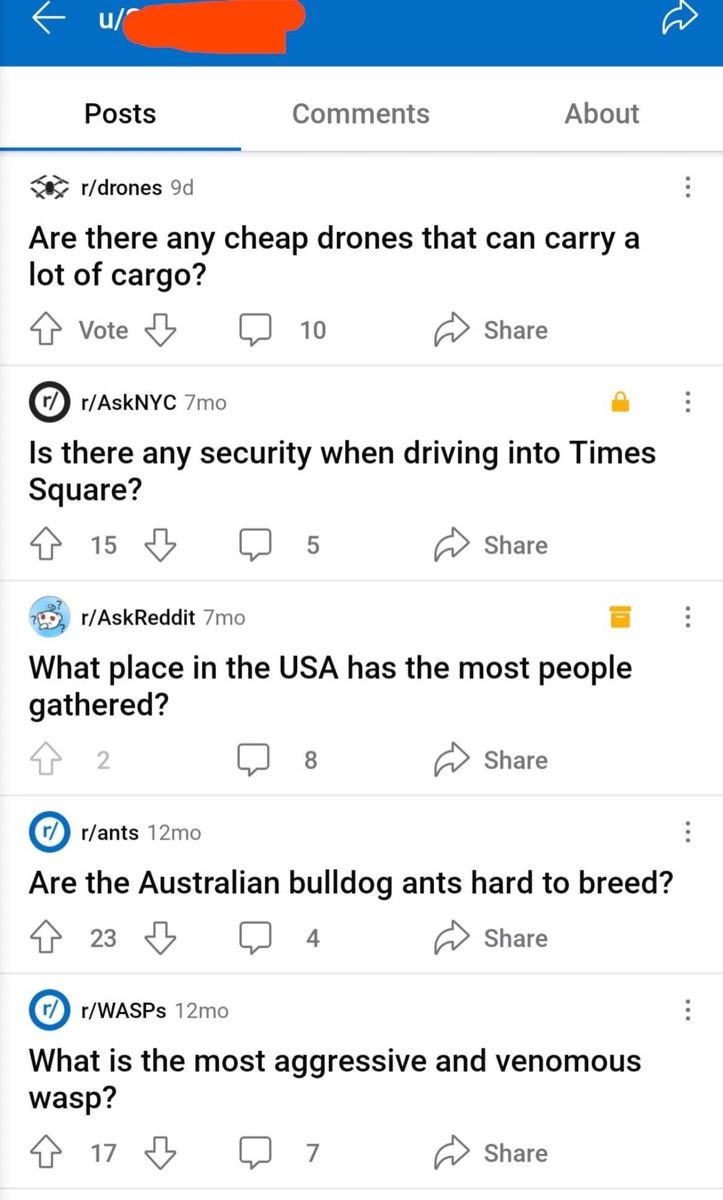723x1200 pixels.
Task: Visit the r/ants subreddit
Action: tap(109, 832)
